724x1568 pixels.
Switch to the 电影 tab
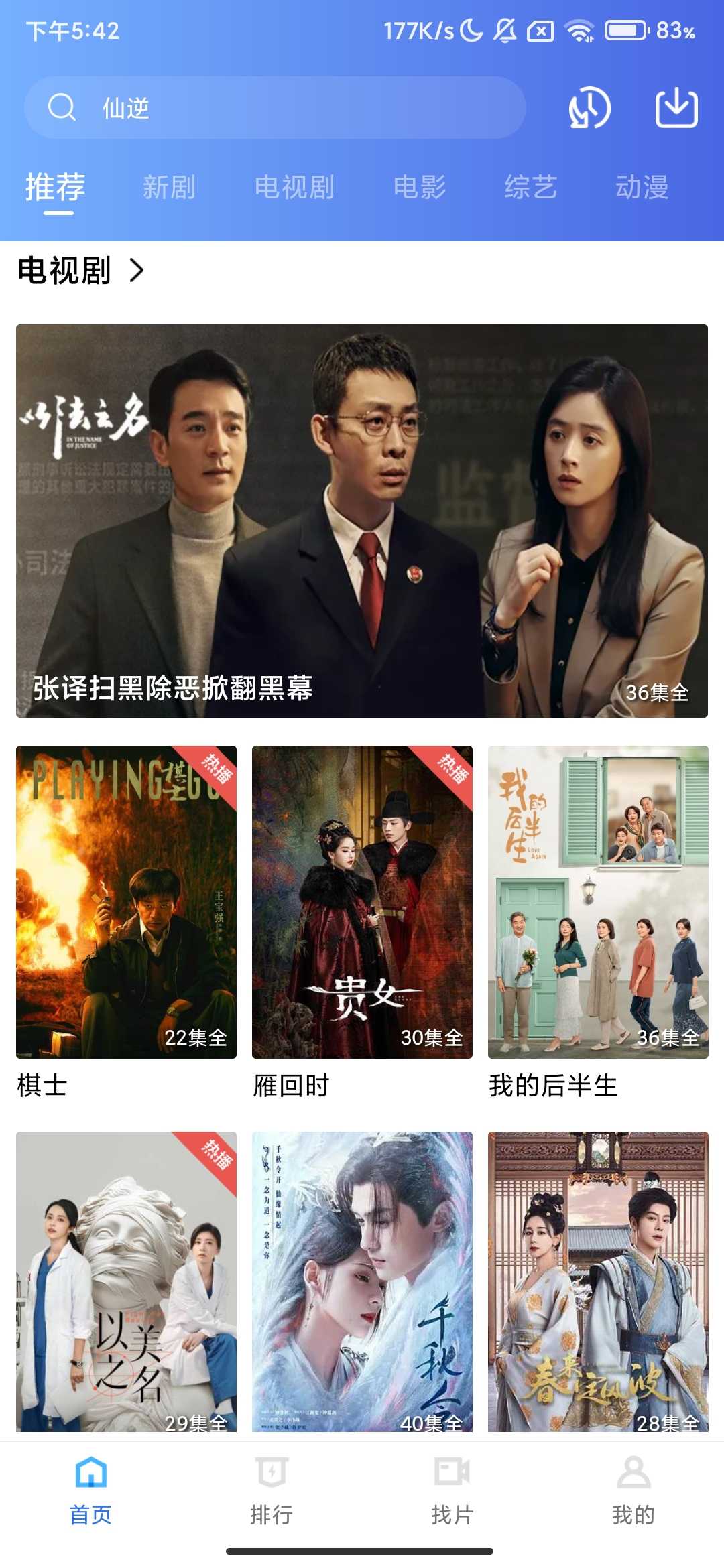click(420, 187)
